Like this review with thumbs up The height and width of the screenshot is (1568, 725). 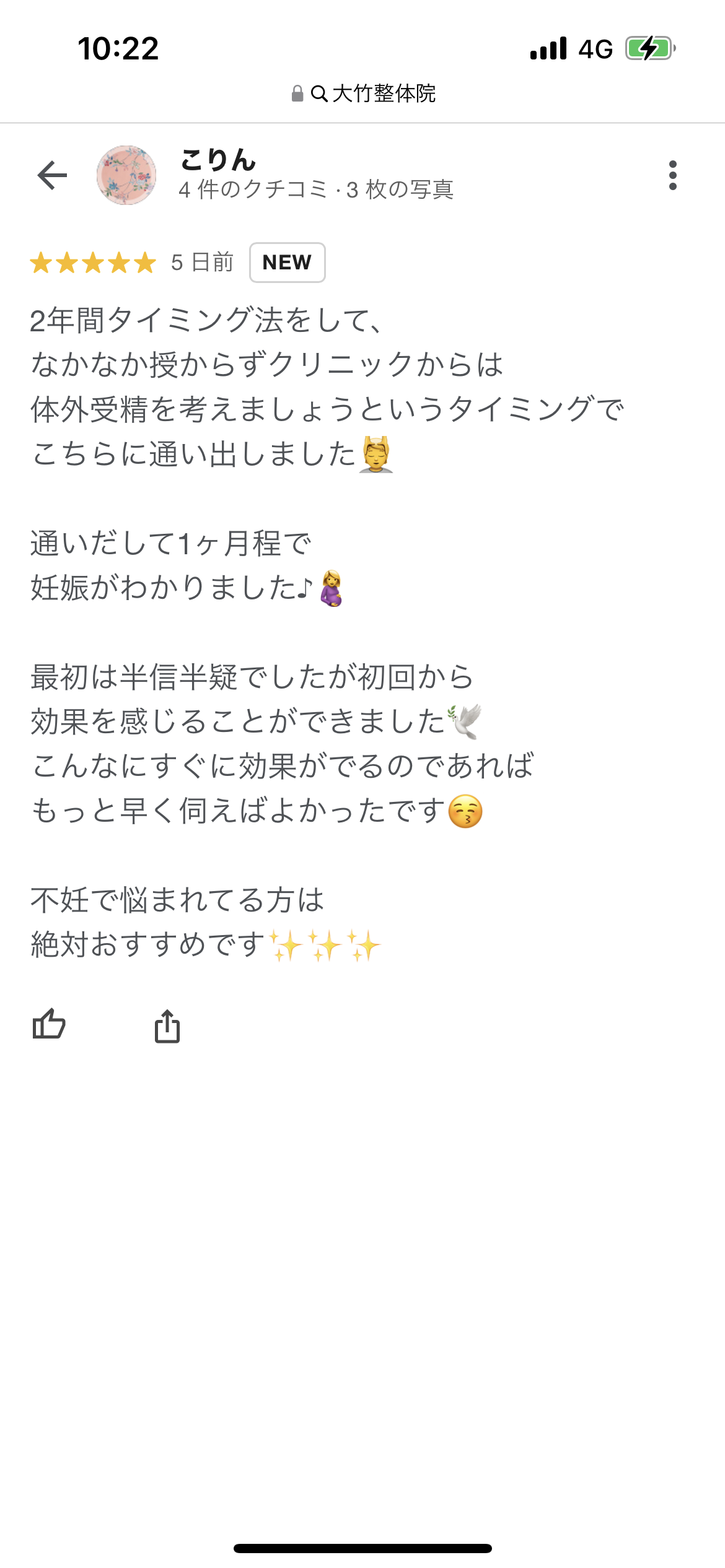(x=49, y=1024)
